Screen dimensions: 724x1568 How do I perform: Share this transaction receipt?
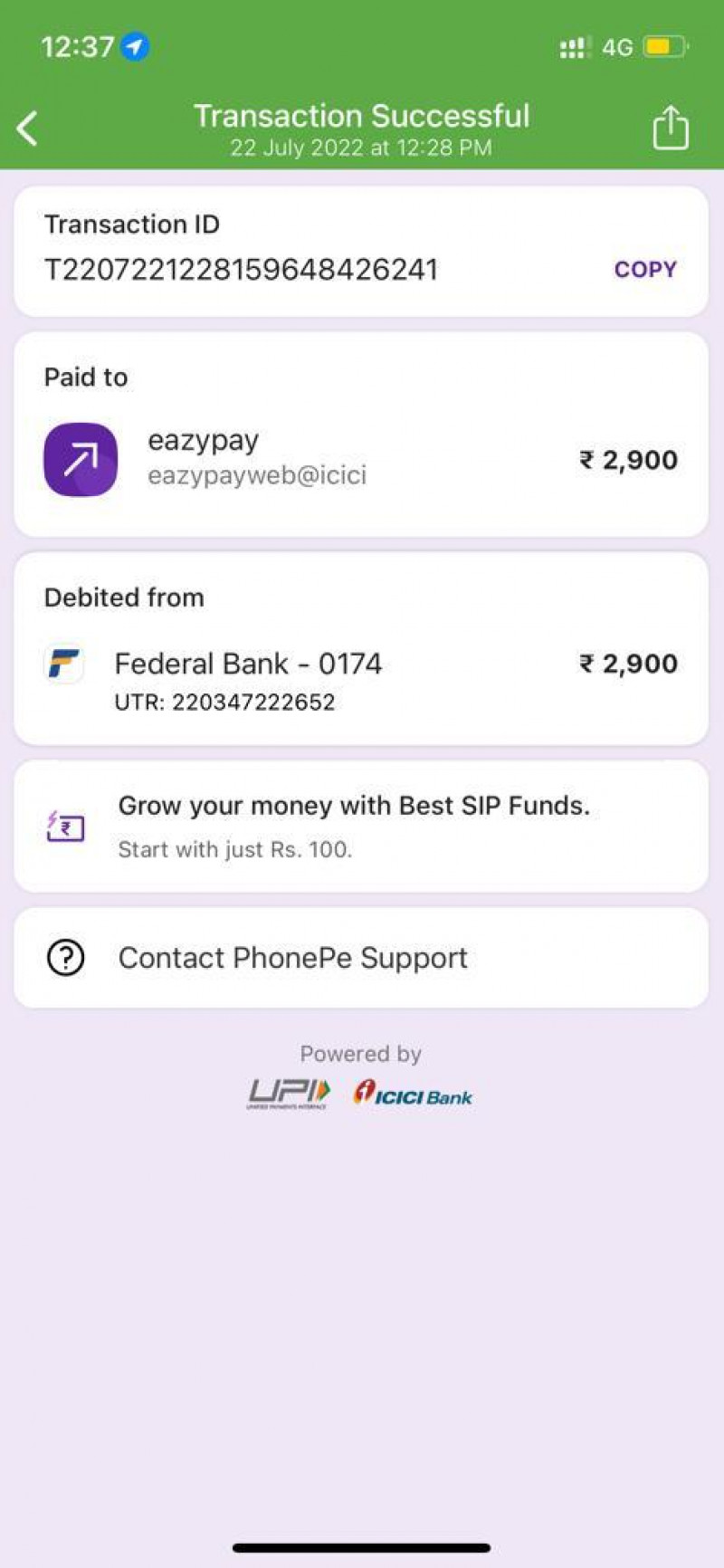(x=670, y=128)
